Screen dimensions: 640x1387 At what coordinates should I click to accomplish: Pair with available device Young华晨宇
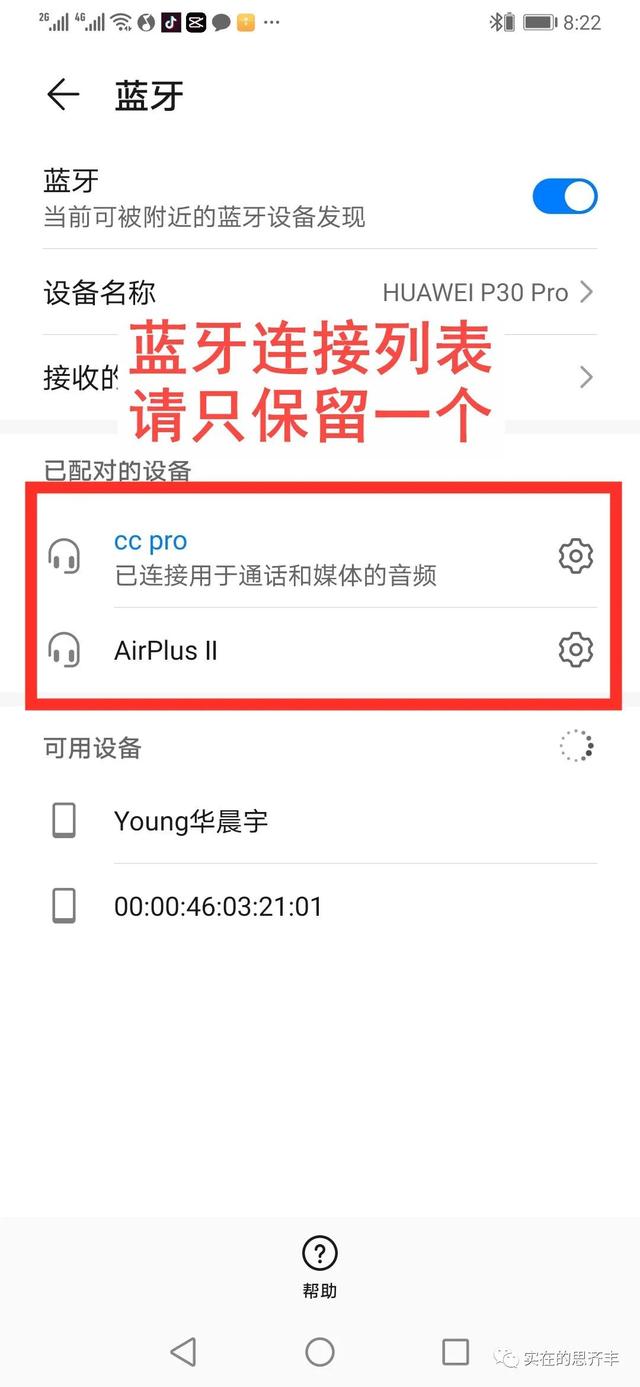tap(320, 822)
